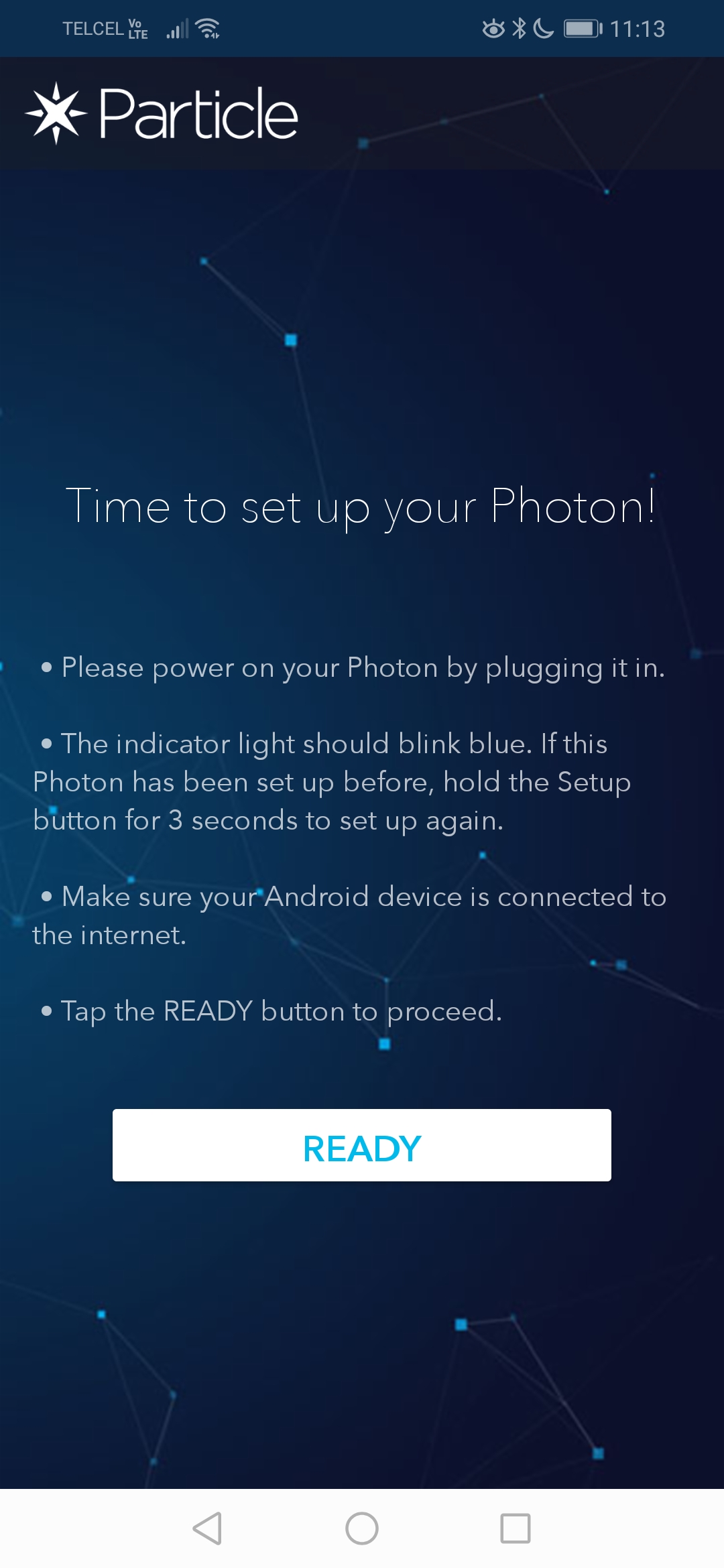This screenshot has width=724, height=1568.
Task: Open the recent apps view
Action: click(516, 1528)
